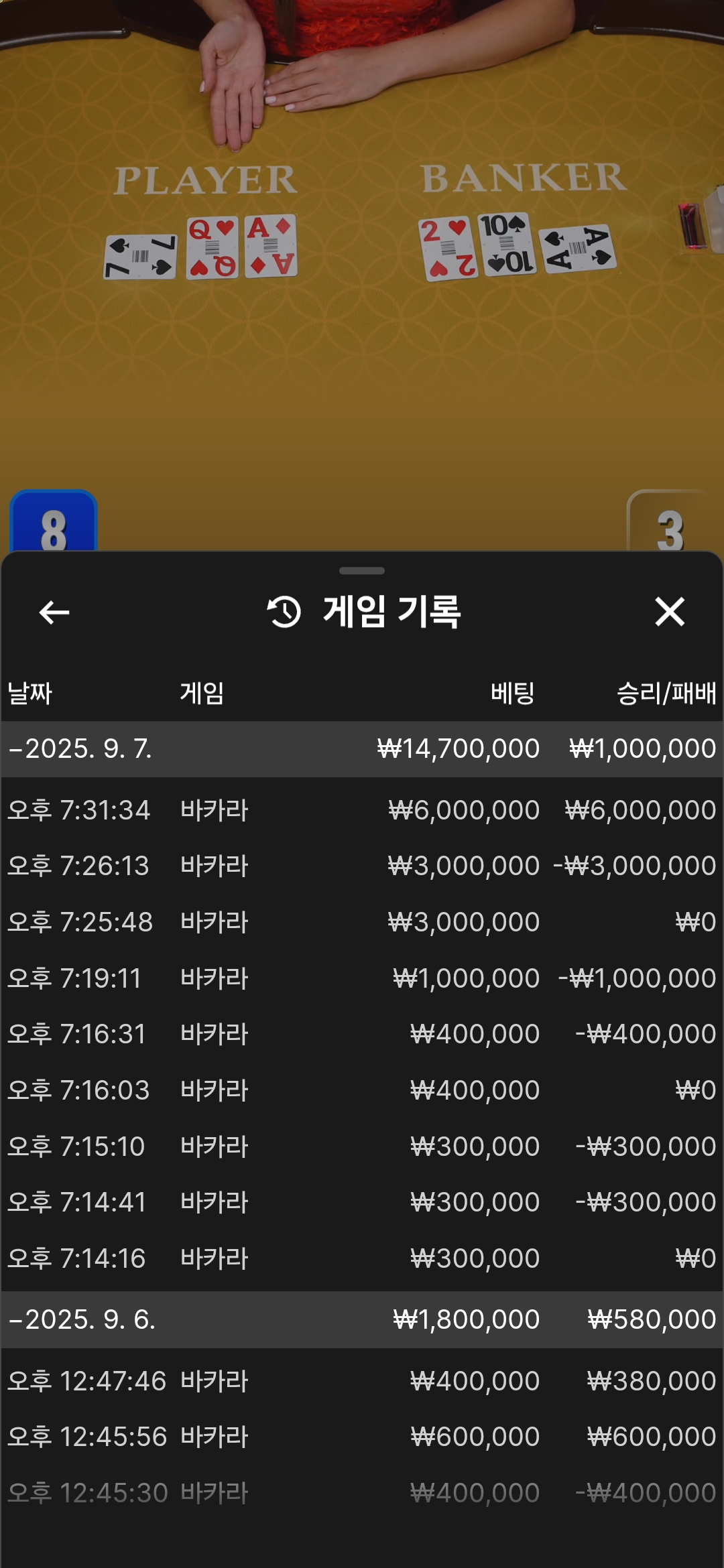This screenshot has width=724, height=1568.
Task: Collapse the 2025. 9. 6. date group
Action: coord(82,1319)
